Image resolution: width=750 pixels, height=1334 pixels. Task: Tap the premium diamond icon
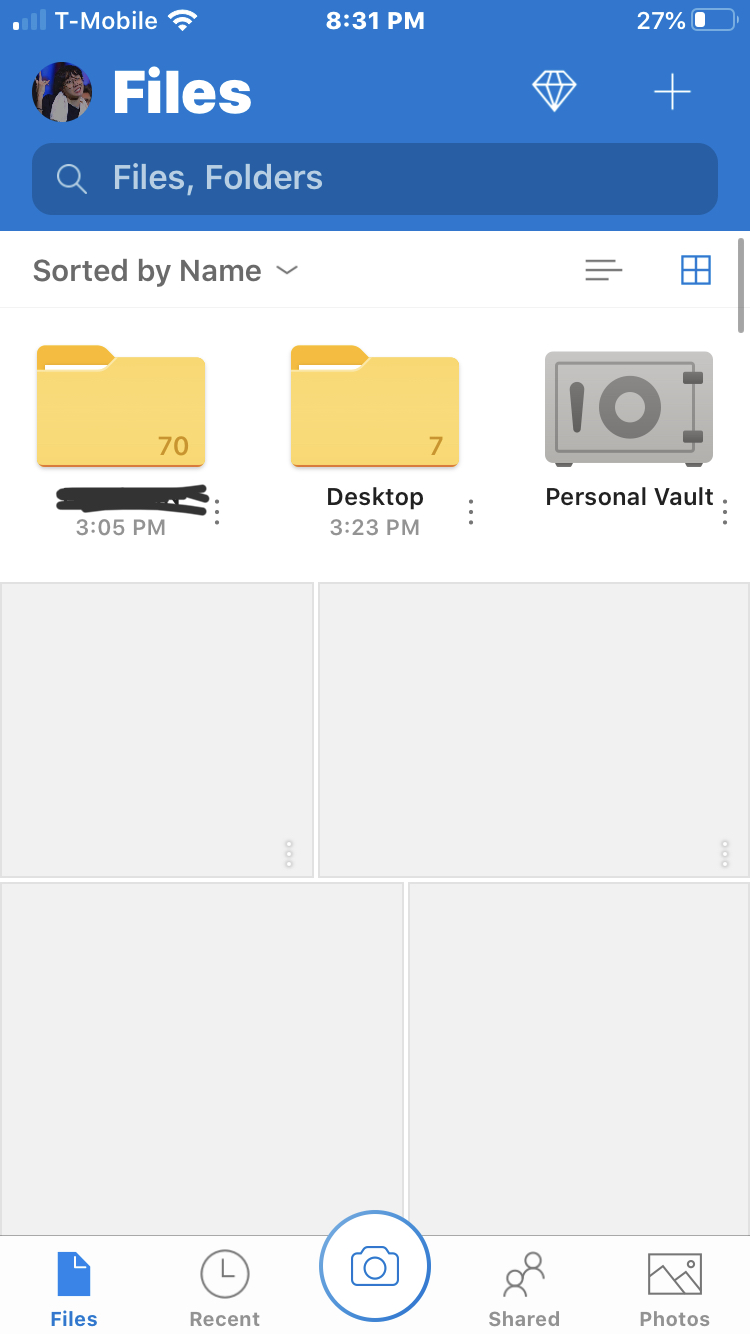[x=554, y=92]
